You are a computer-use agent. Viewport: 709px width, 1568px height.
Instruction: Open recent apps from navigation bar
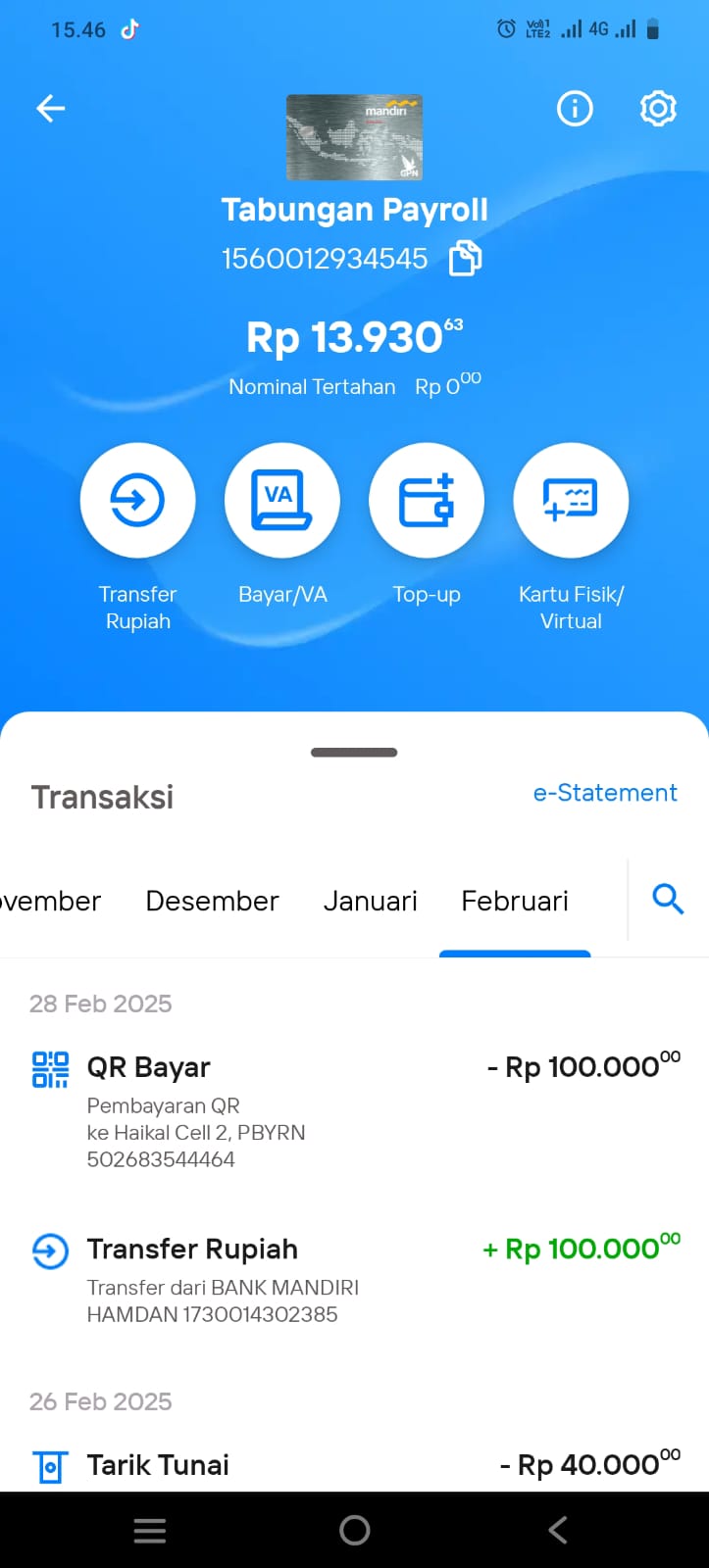[x=149, y=1530]
